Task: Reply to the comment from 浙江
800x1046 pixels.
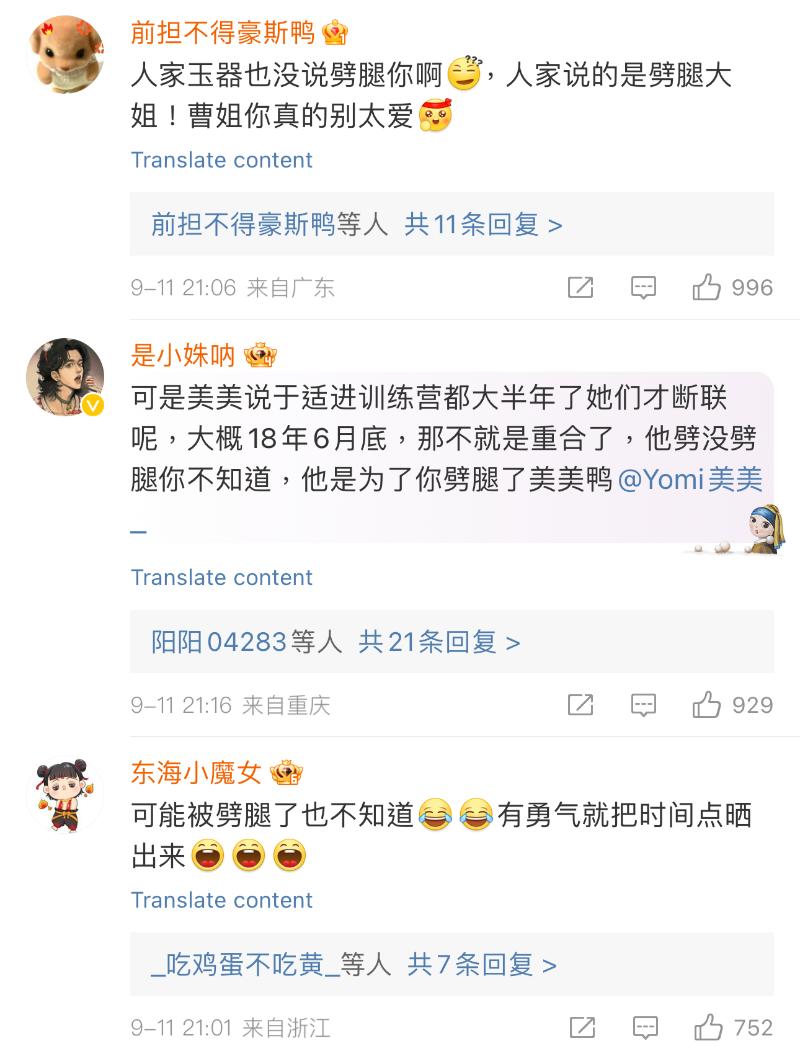Action: [x=643, y=1027]
